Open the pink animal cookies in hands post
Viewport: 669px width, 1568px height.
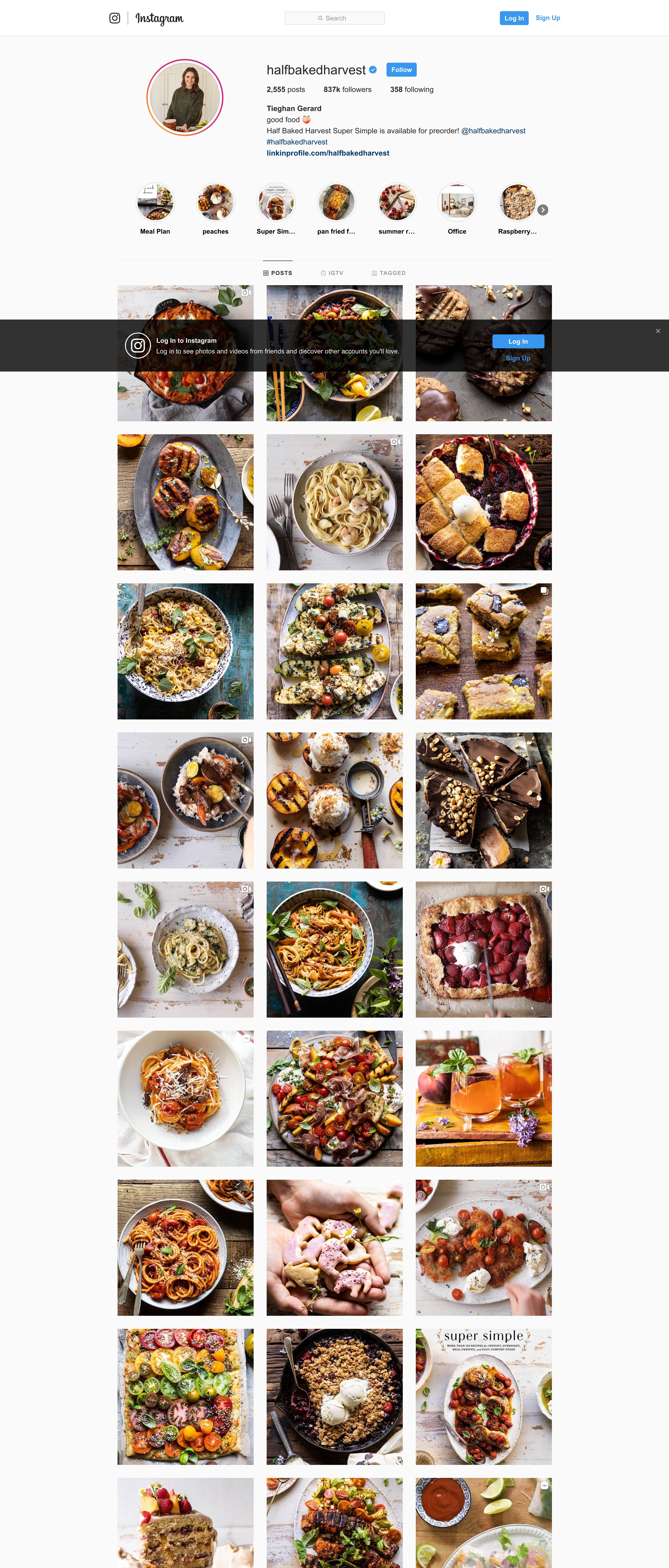(x=334, y=1247)
